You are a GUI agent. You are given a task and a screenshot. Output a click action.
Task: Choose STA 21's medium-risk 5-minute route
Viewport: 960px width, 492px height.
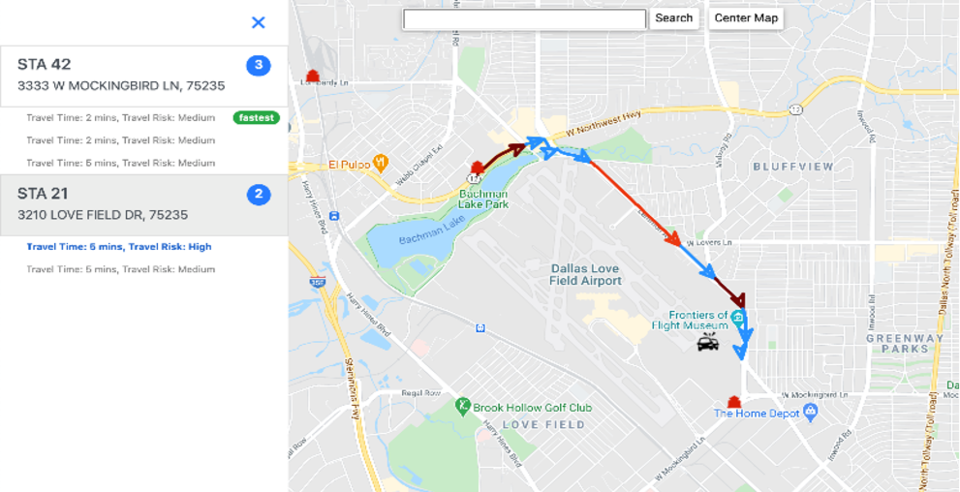120,269
